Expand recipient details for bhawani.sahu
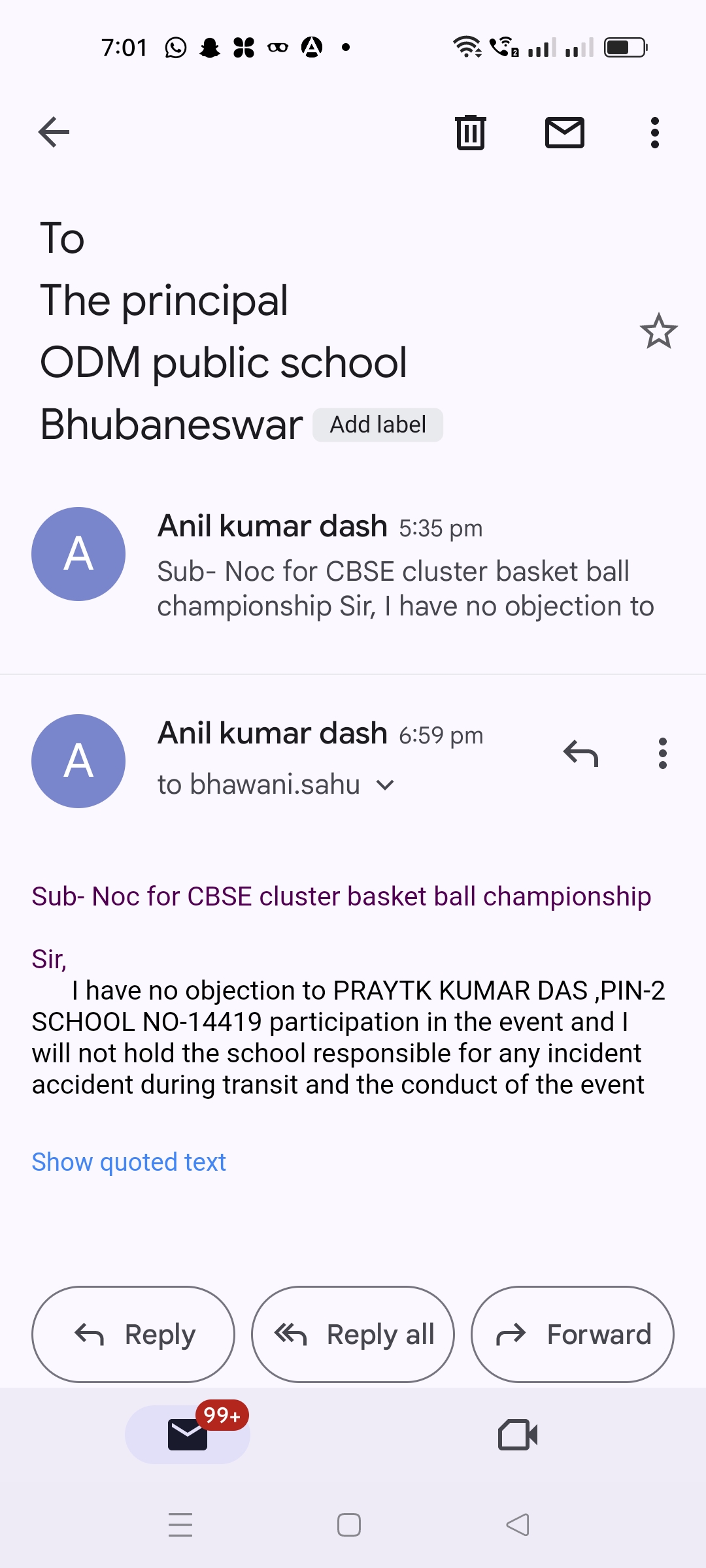706x1568 pixels. click(386, 785)
